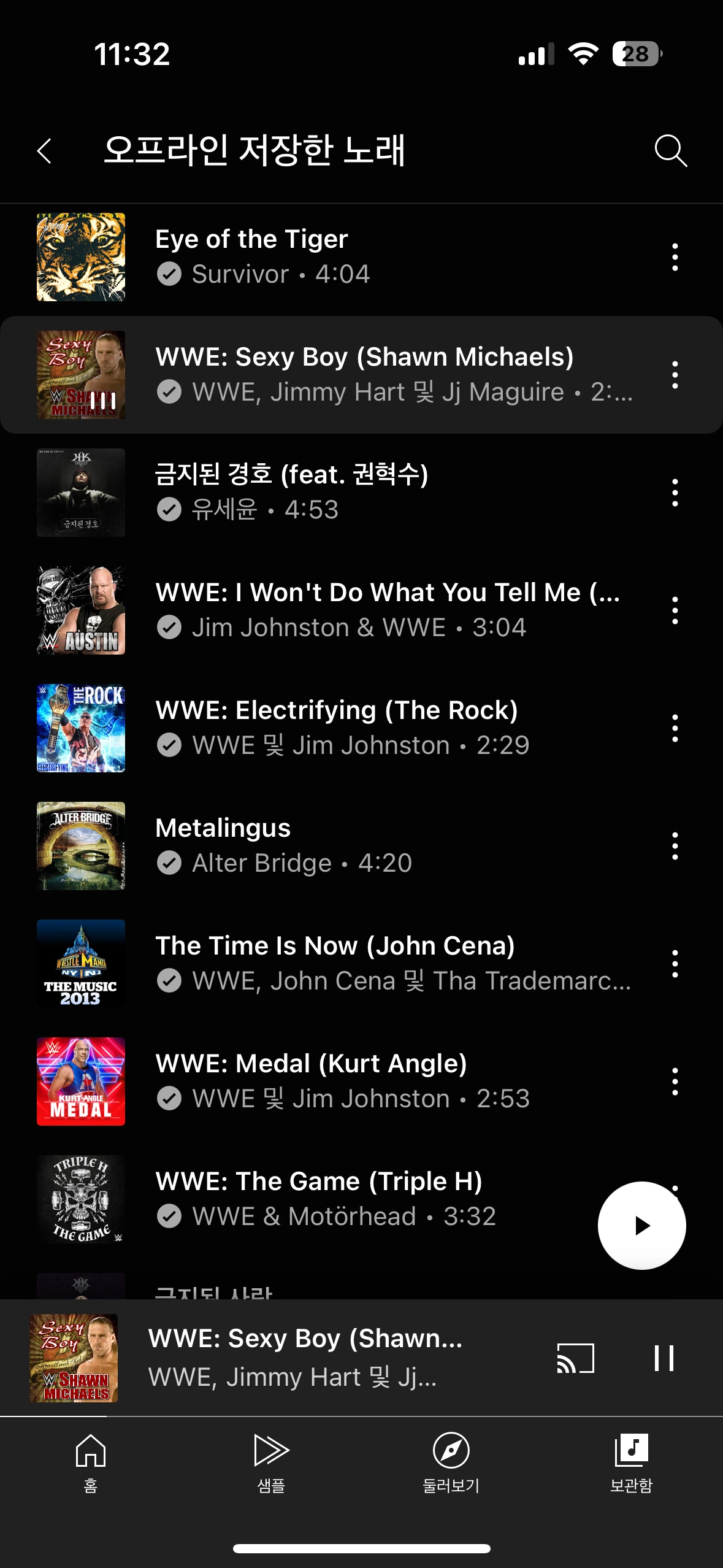This screenshot has width=723, height=1568.
Task: Open options for Eye of the Tiger
Action: [675, 257]
